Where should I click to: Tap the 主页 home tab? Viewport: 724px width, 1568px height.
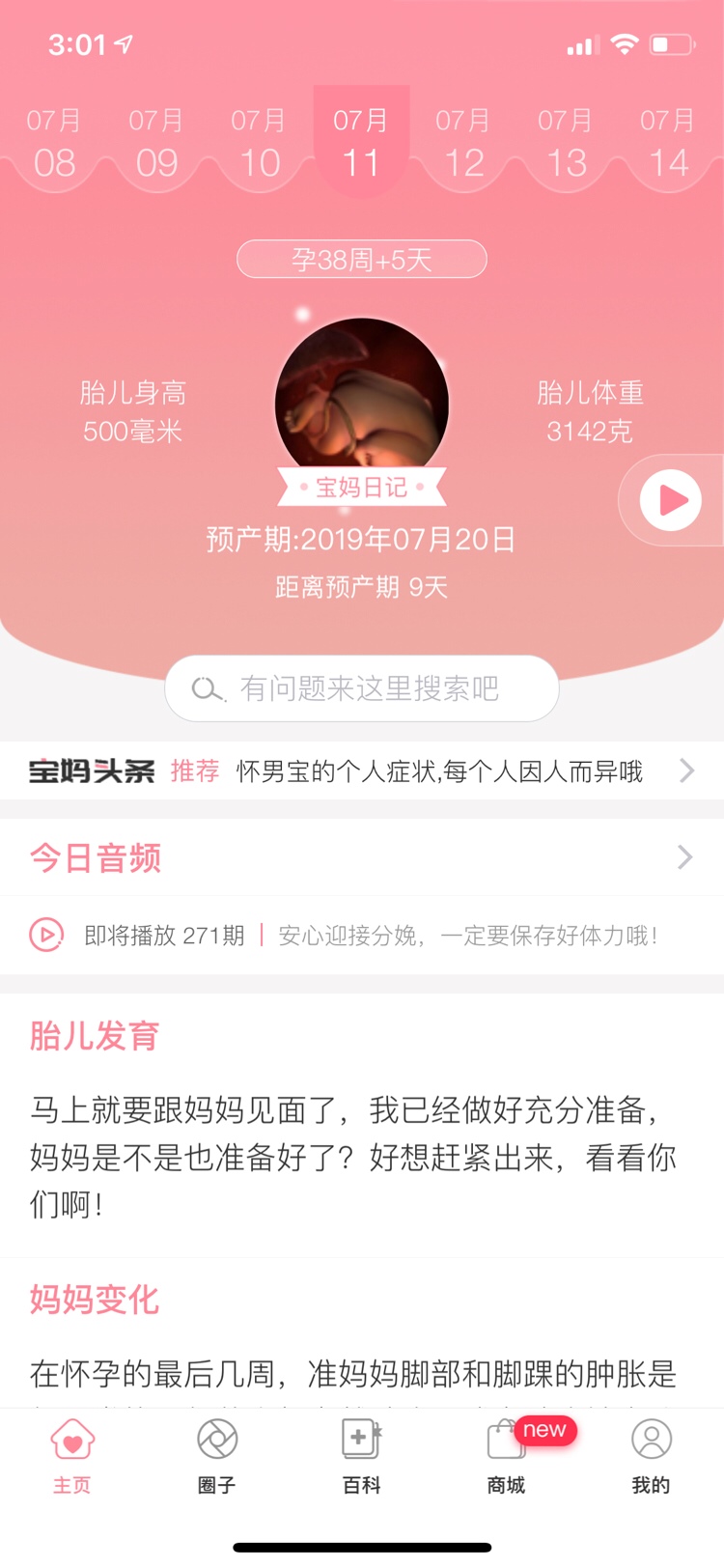[72, 1456]
